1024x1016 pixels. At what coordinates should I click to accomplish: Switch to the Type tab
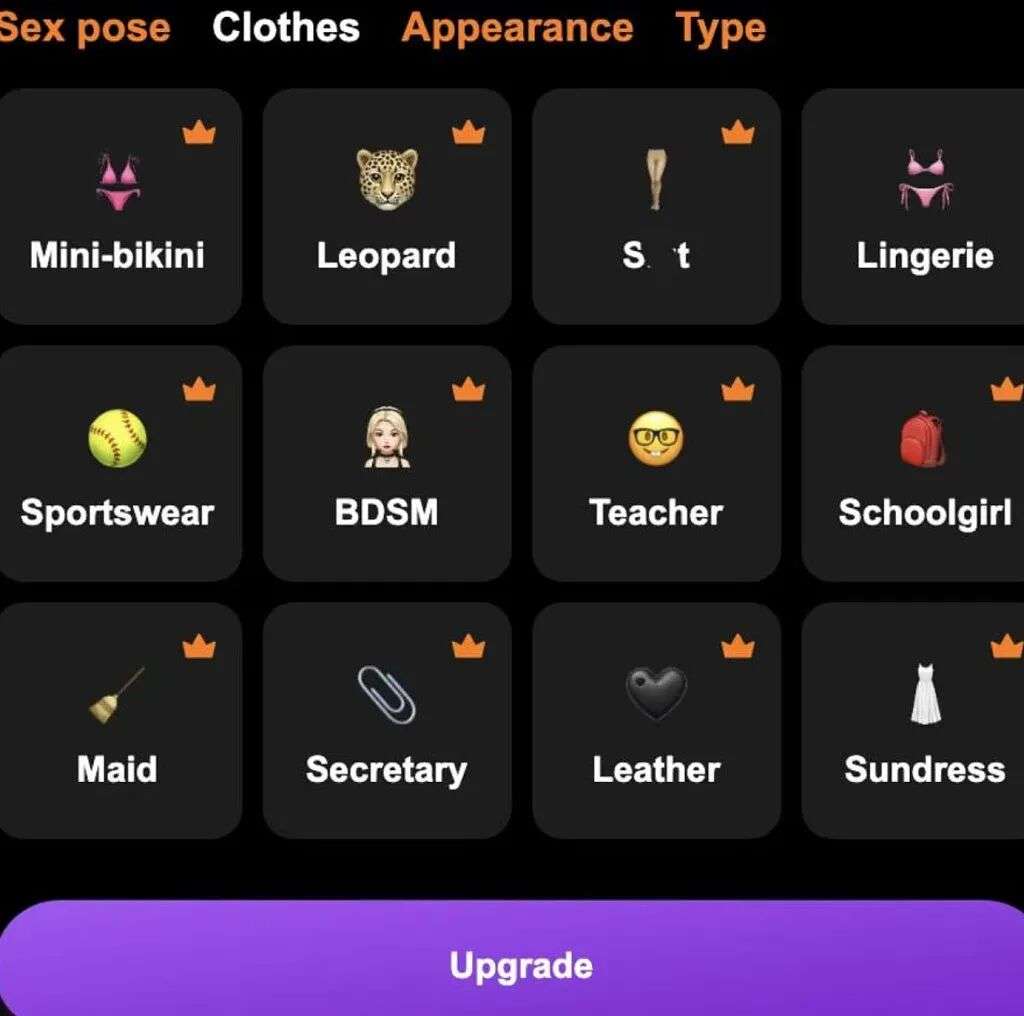[720, 28]
